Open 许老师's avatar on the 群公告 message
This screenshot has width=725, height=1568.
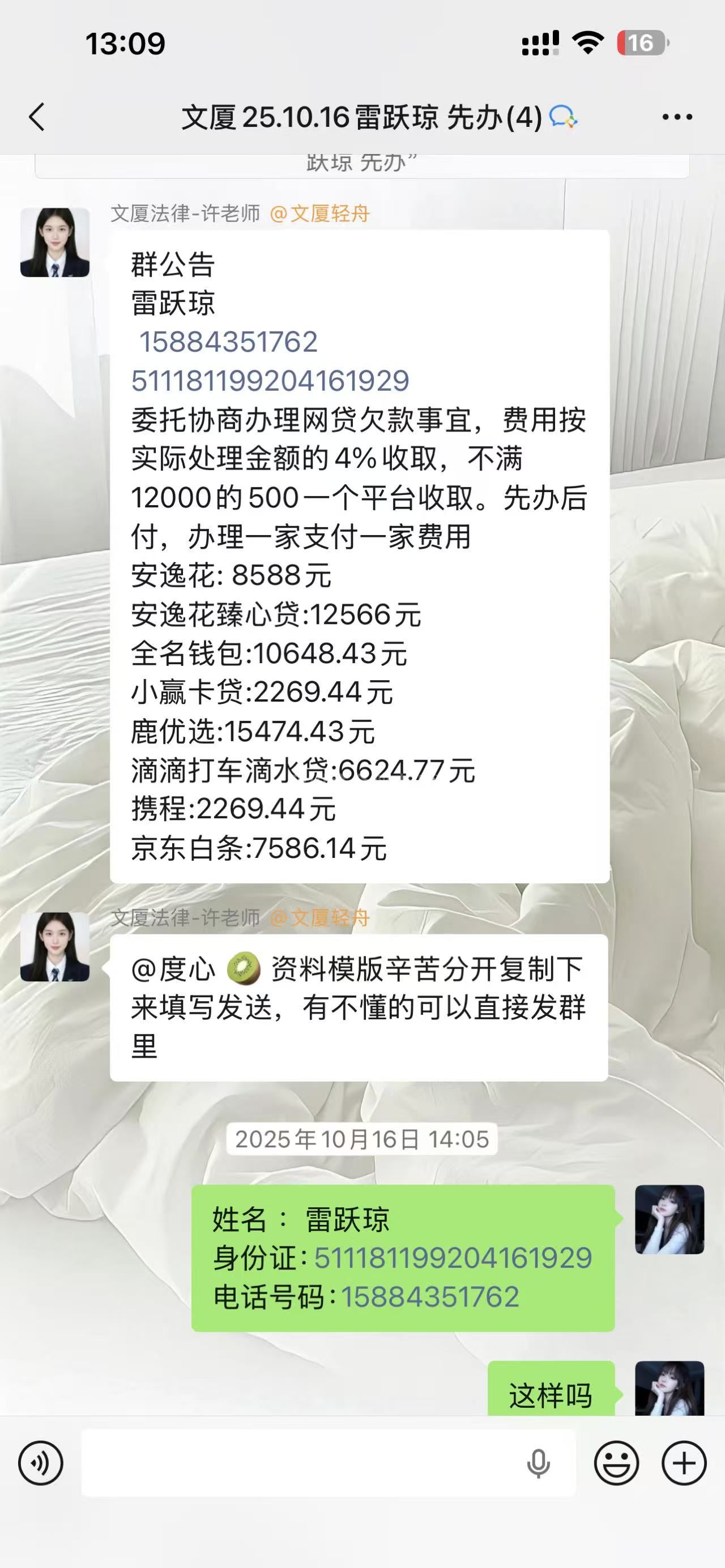[x=55, y=242]
